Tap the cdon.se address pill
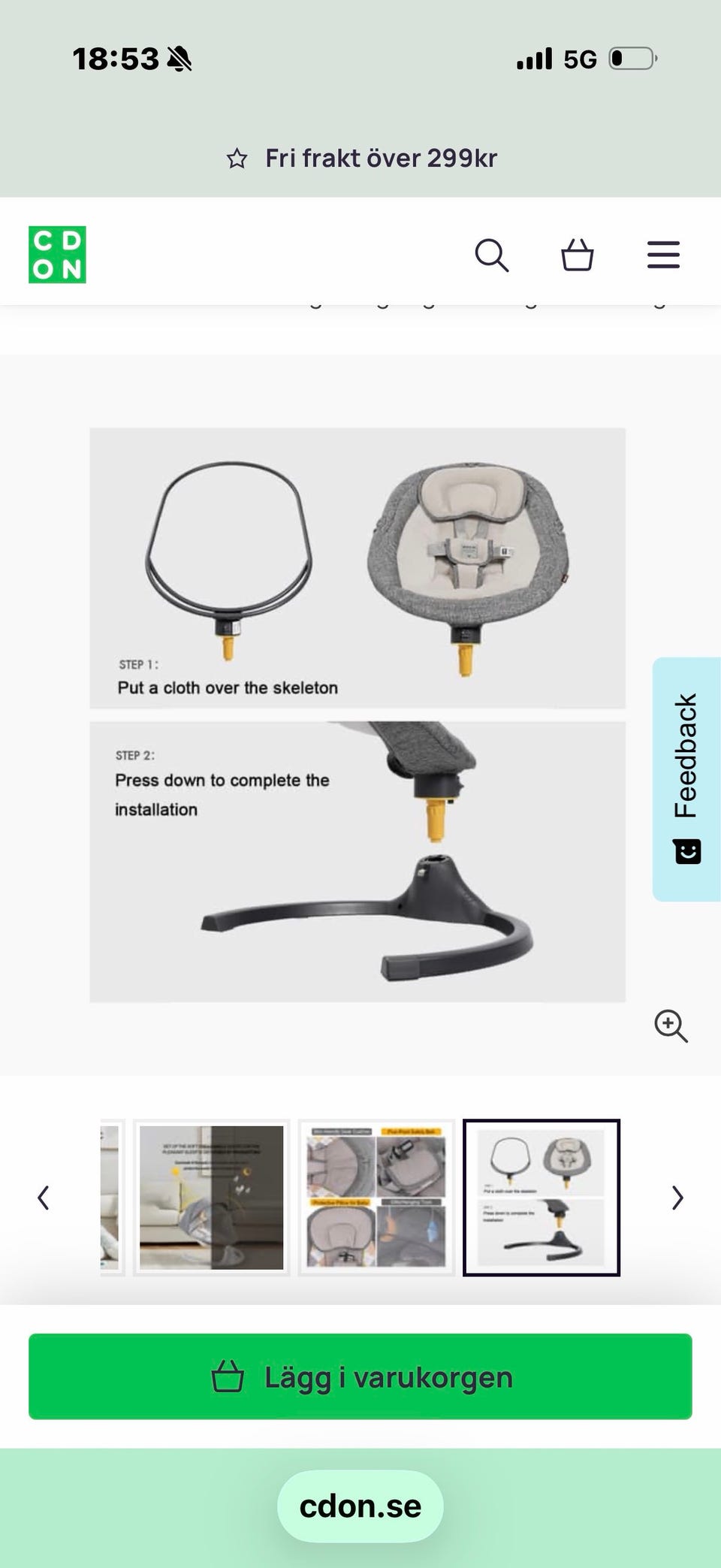721x1568 pixels. pos(360,1506)
